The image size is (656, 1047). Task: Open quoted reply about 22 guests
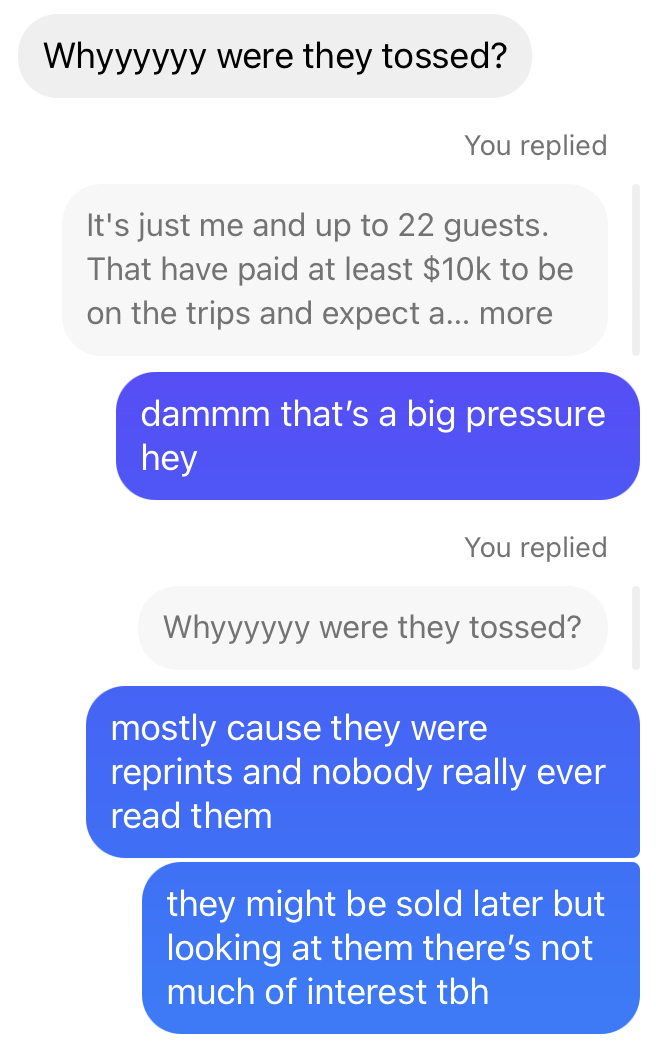[x=334, y=269]
